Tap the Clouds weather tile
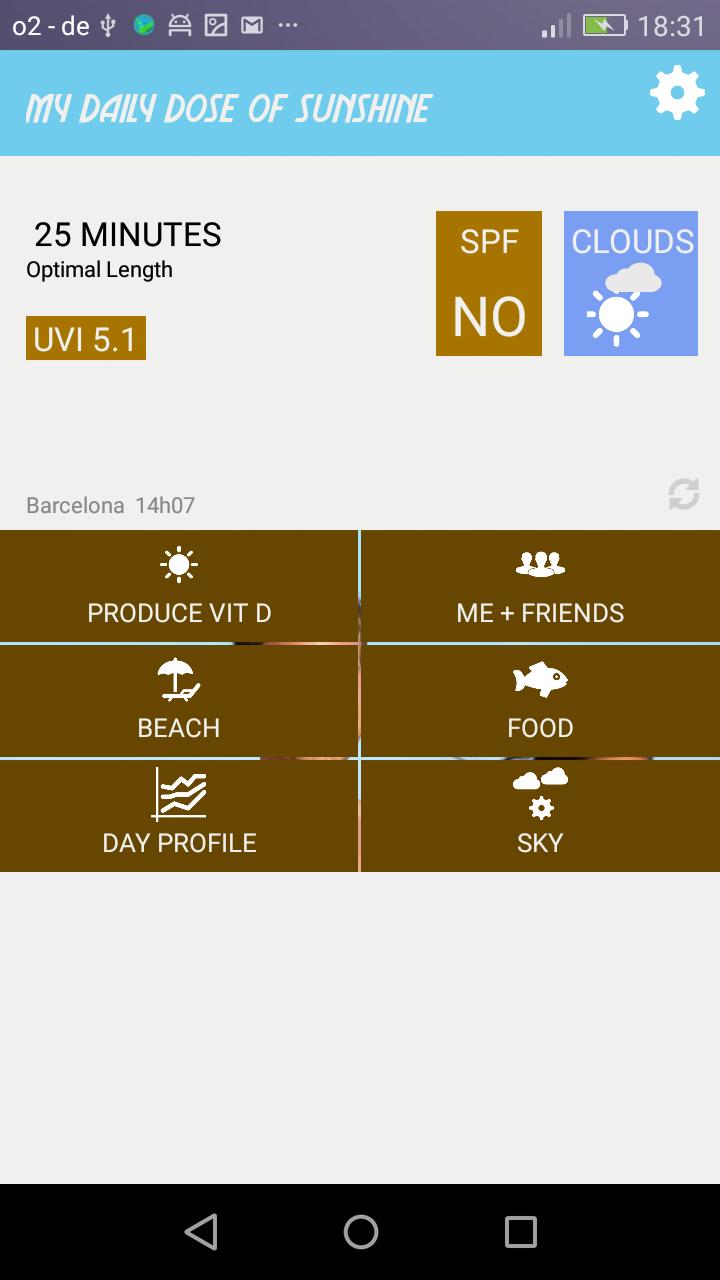This screenshot has width=720, height=1280. coord(631,283)
